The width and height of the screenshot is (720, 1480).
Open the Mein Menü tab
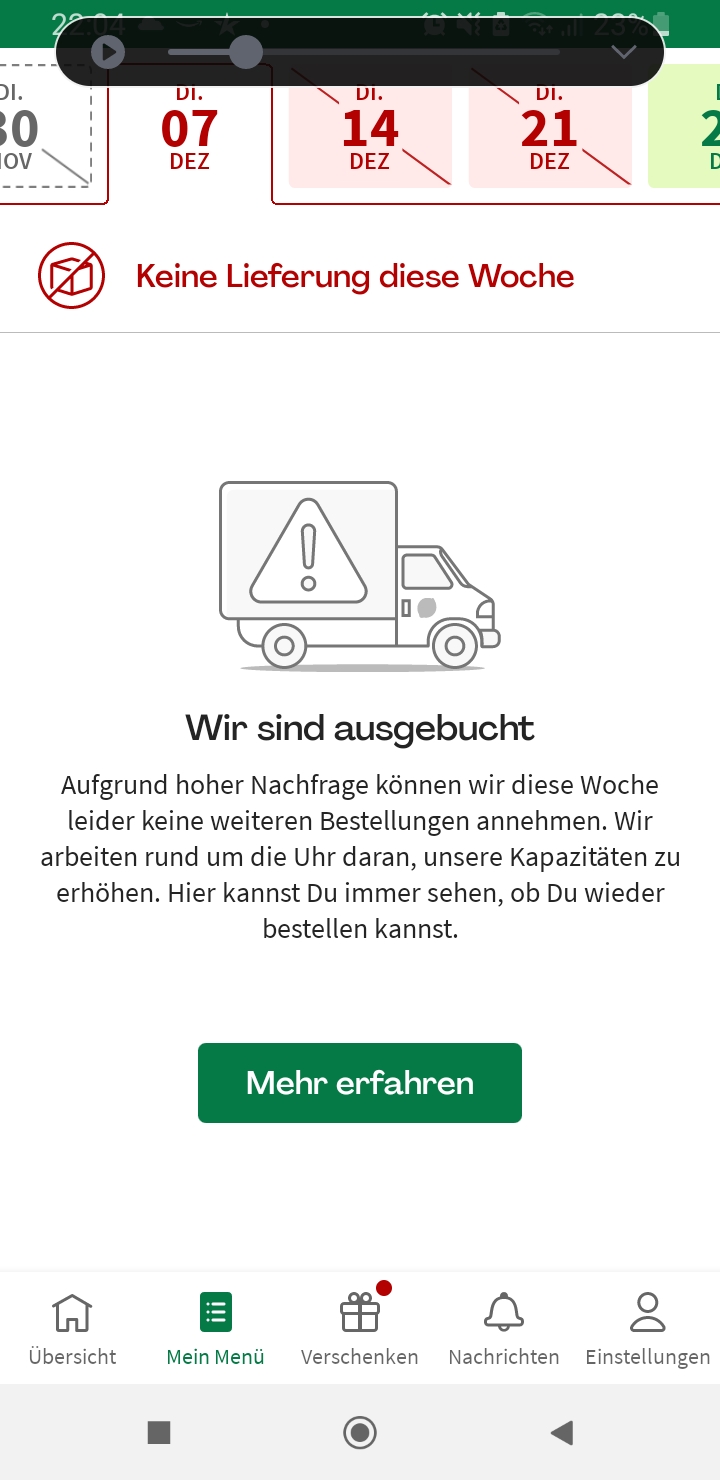tap(216, 1328)
